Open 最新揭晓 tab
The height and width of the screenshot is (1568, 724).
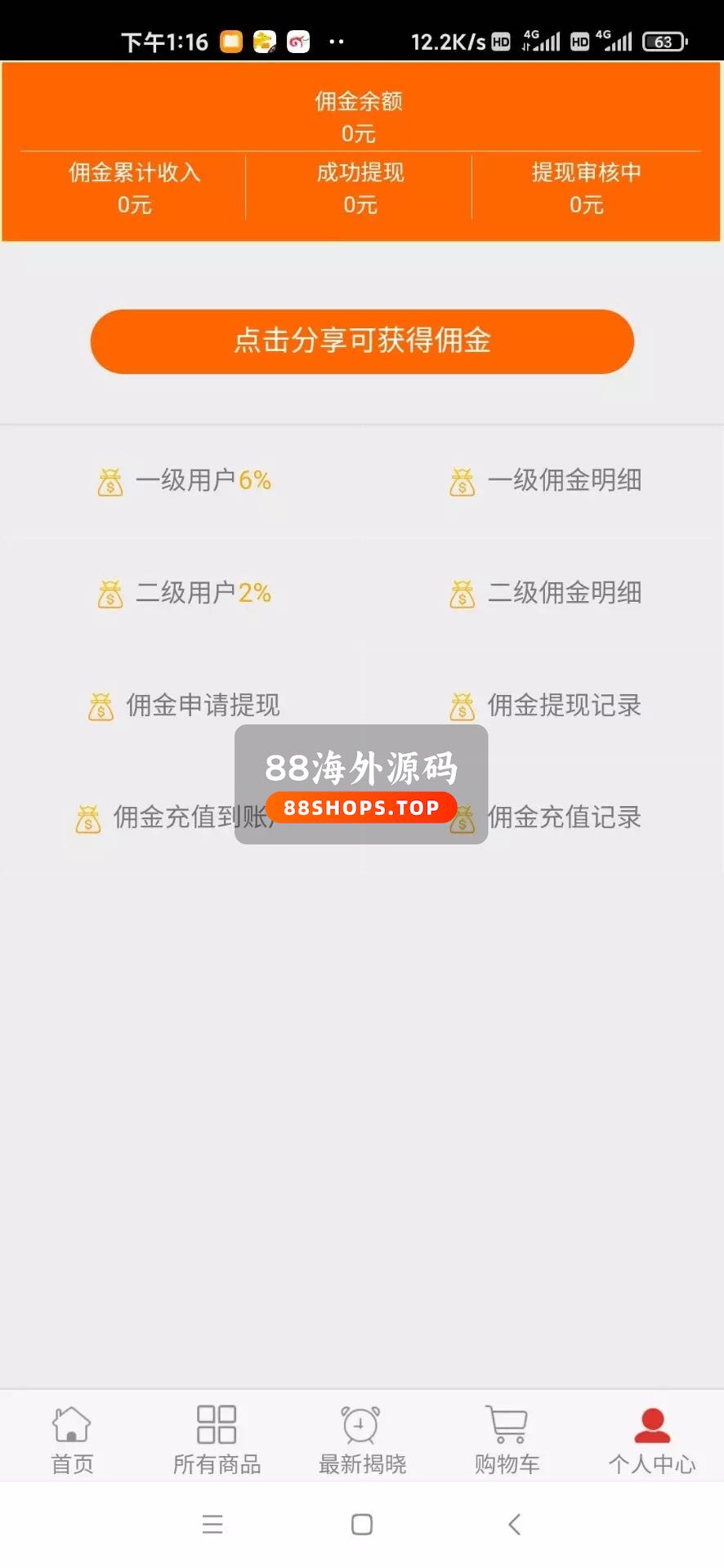[361, 1441]
